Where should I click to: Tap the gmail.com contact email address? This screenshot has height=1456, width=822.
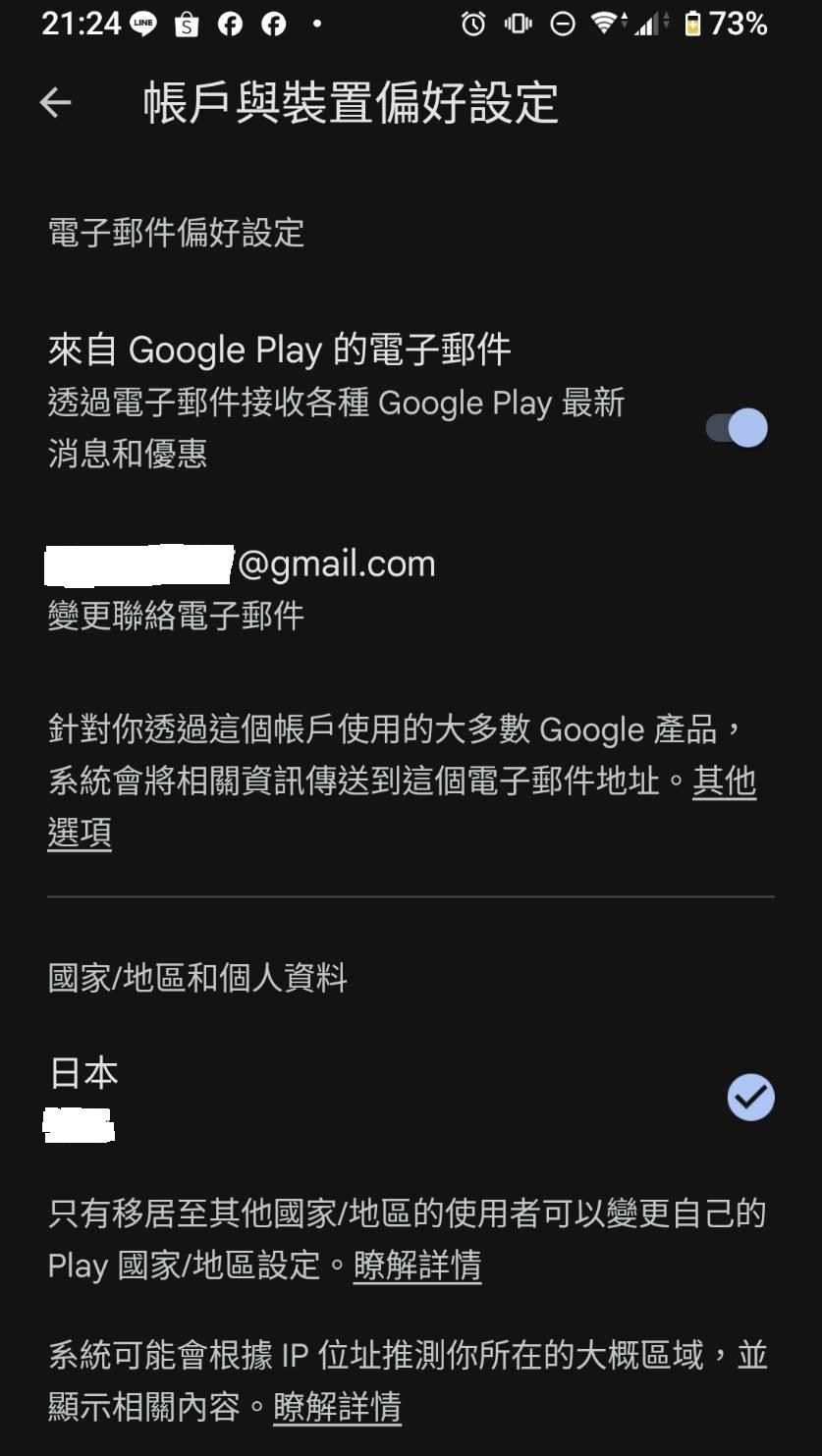click(241, 563)
